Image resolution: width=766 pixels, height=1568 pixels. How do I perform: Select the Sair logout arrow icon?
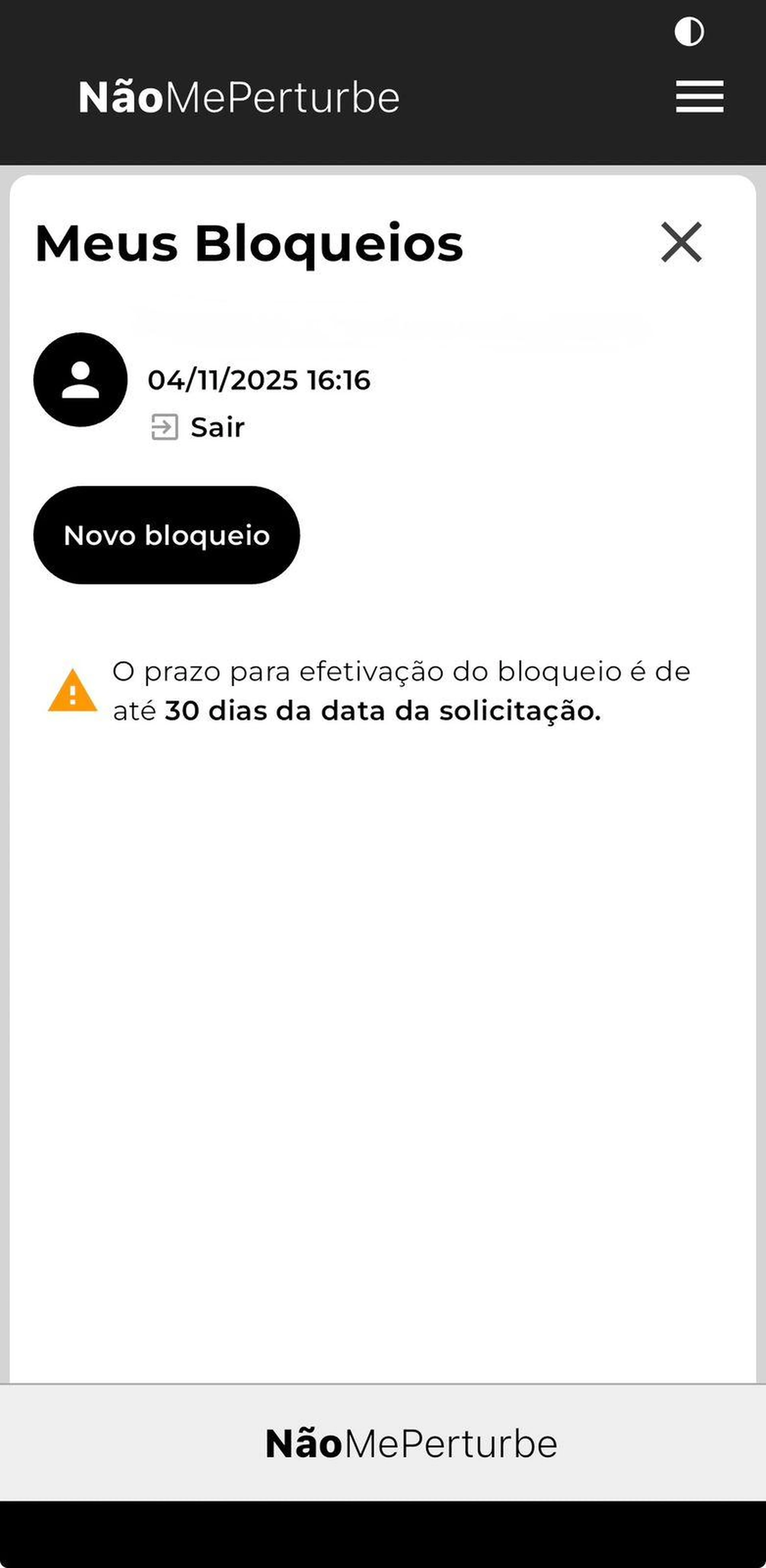164,426
